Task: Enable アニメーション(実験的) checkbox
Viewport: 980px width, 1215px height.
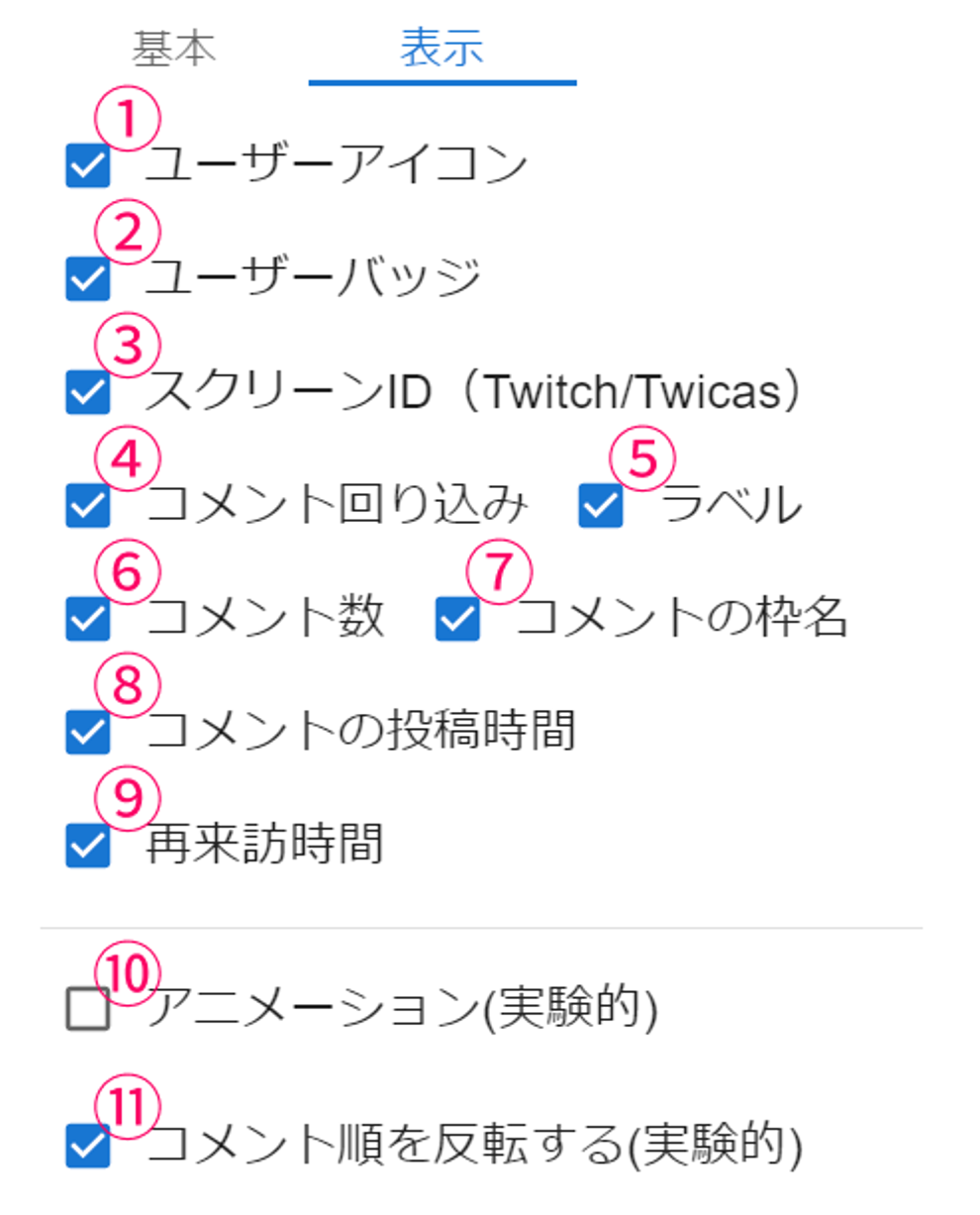Action: (x=88, y=1010)
